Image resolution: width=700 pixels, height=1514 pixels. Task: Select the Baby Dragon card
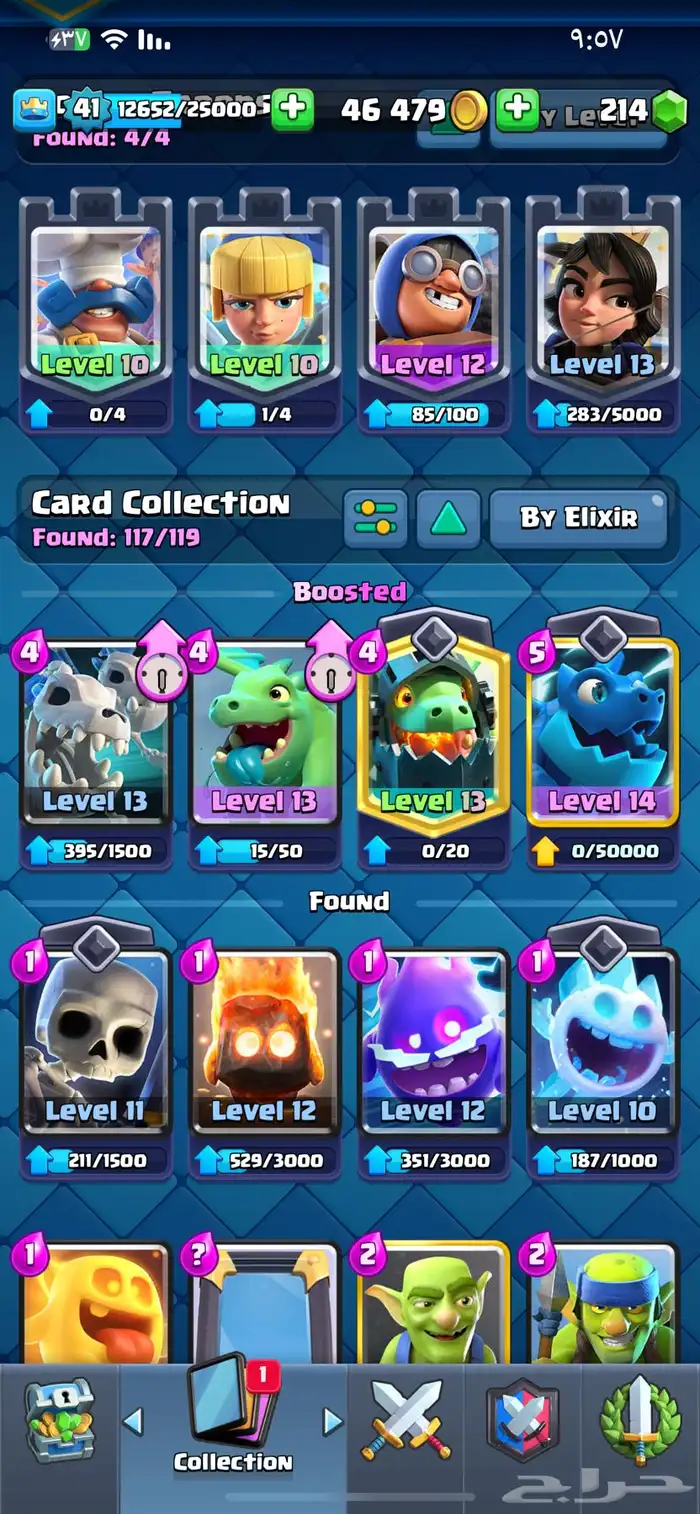[264, 740]
